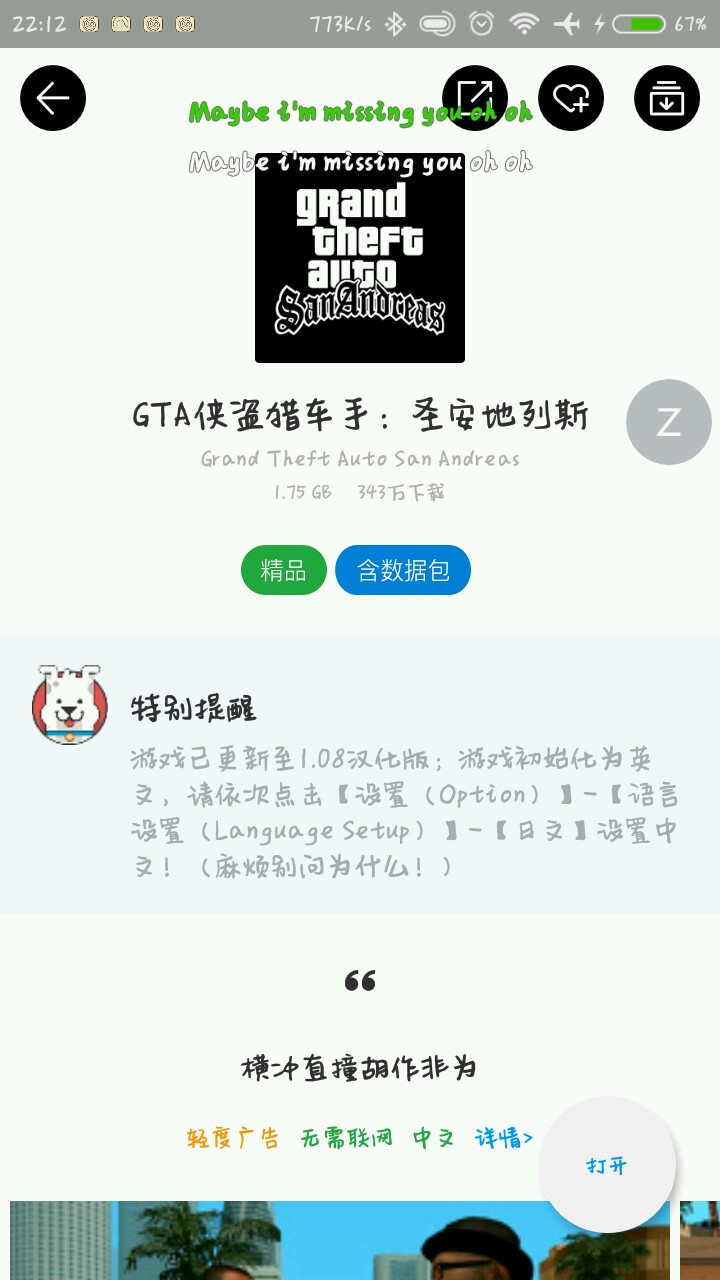Open the download manager icon
Image resolution: width=720 pixels, height=1280 pixels.
pos(667,98)
